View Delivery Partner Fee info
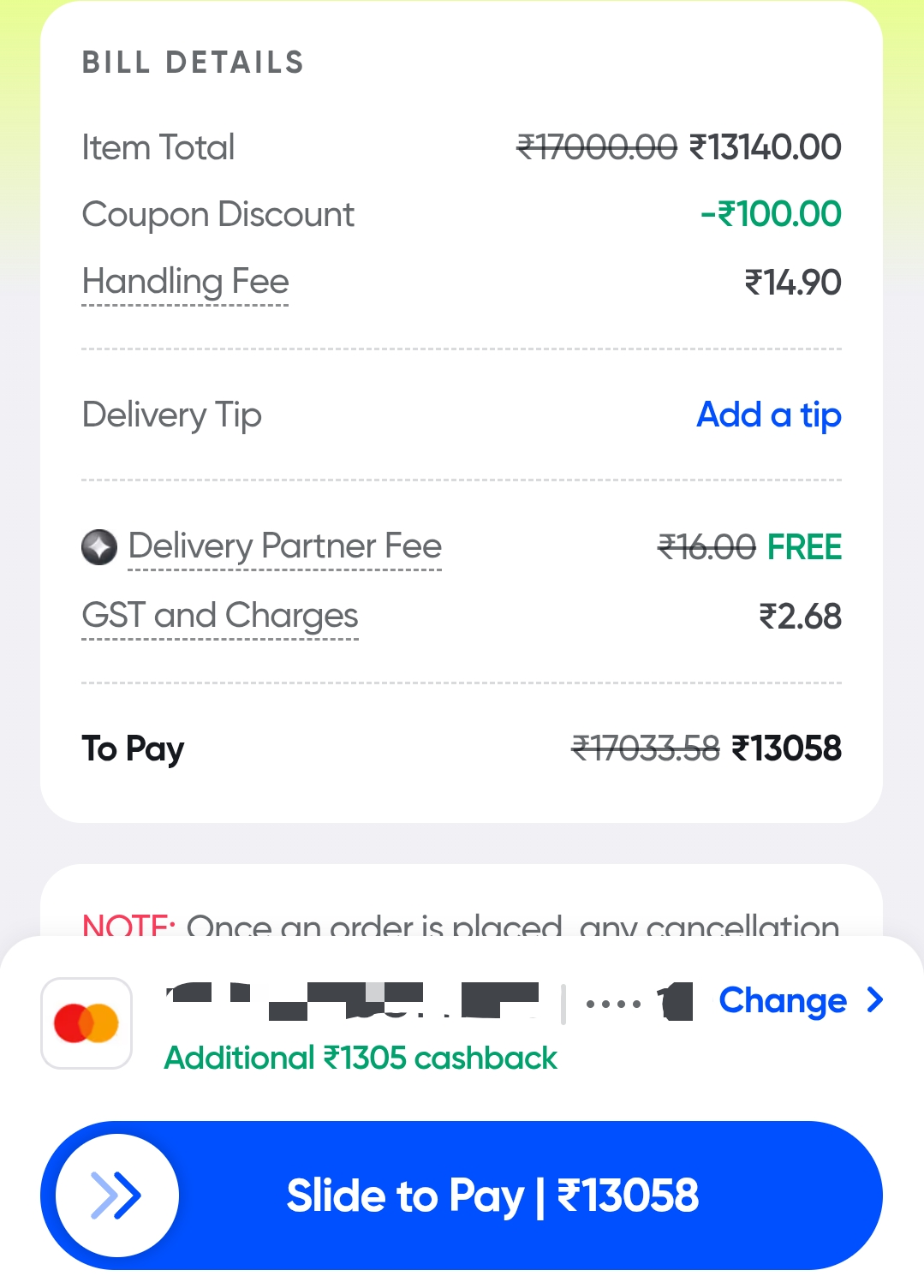Viewport: 924px width, 1288px height. [x=284, y=546]
